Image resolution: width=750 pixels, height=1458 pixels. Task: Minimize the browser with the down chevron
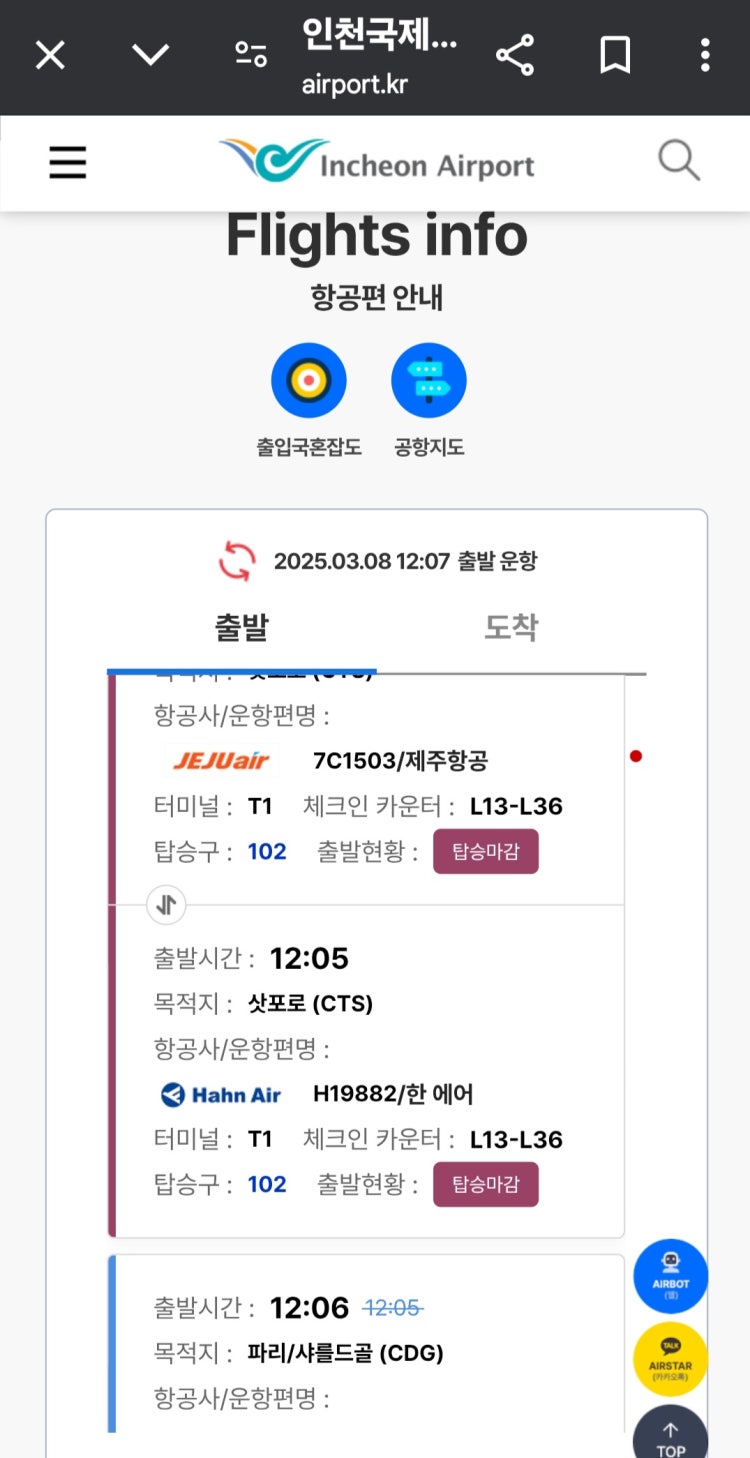pyautogui.click(x=150, y=55)
